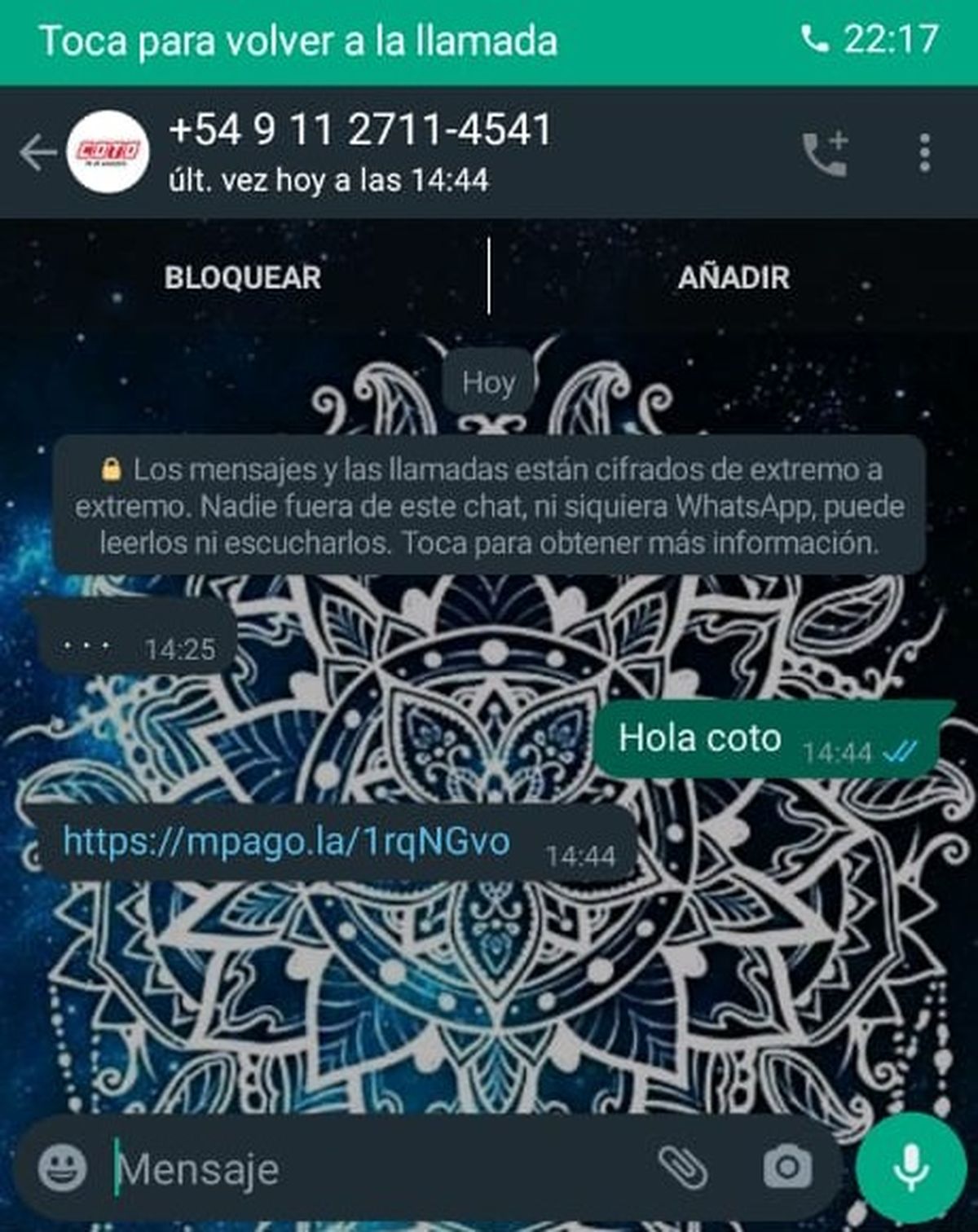Return to the ongoing call banner
The width and height of the screenshot is (978, 1232).
tap(489, 41)
